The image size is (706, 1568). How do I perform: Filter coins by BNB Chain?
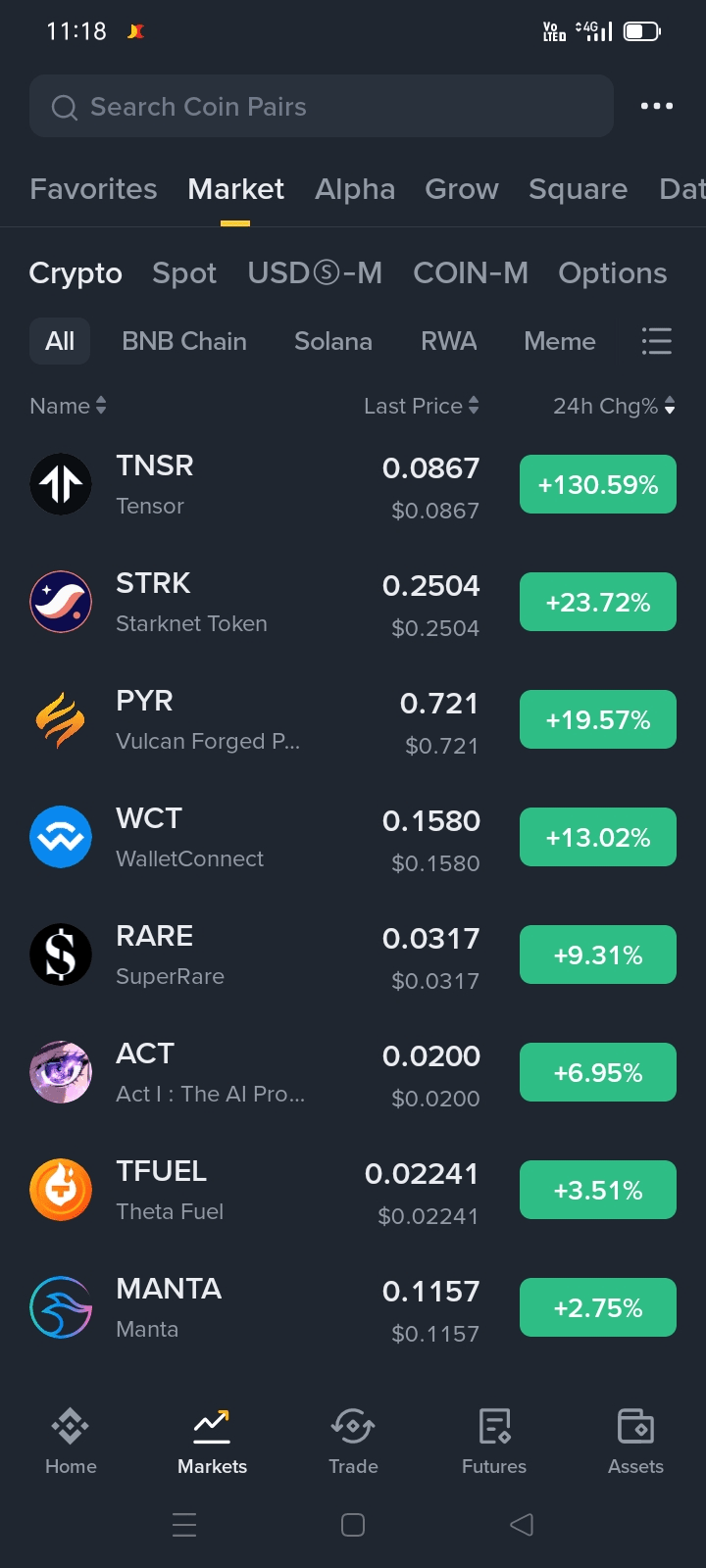click(x=184, y=341)
